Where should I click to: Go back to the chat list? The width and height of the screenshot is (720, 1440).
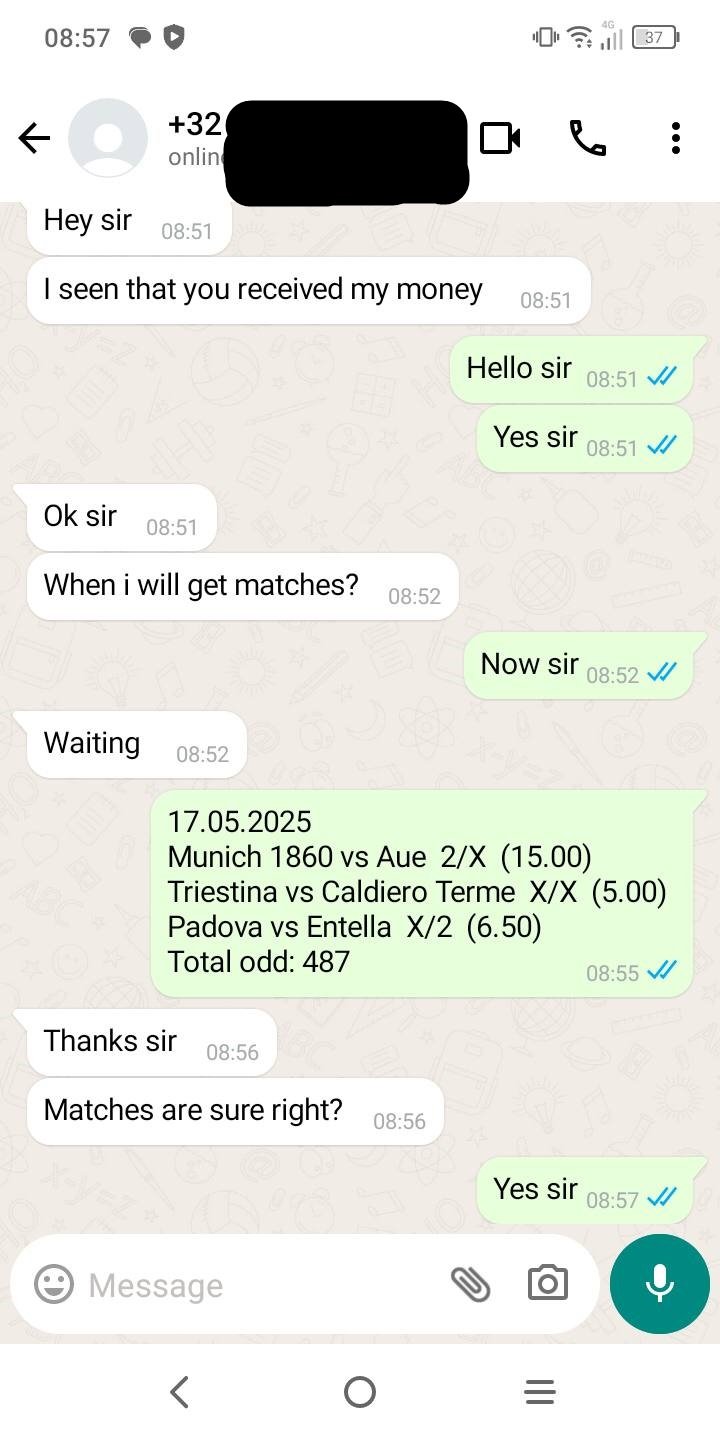35,138
